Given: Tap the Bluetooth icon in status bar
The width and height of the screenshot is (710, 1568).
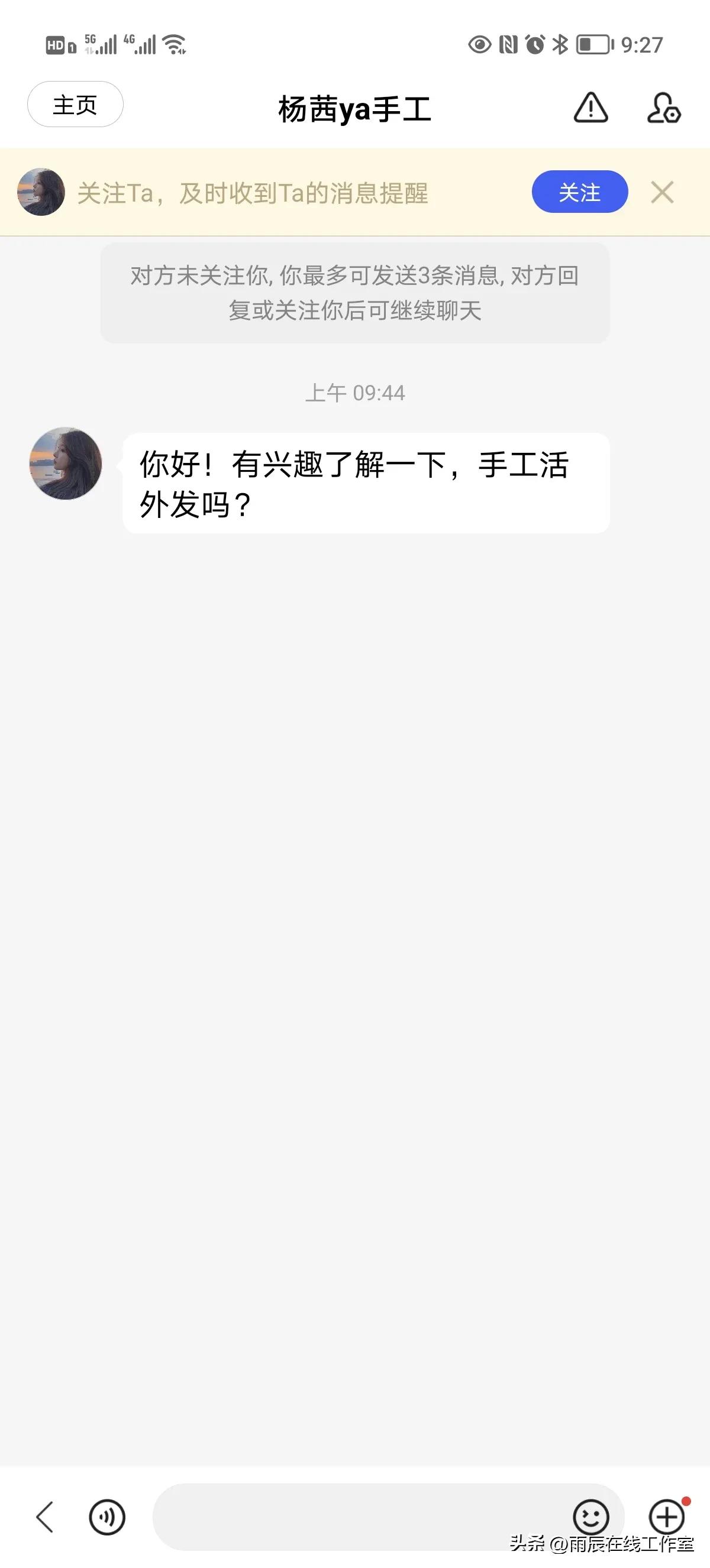Looking at the screenshot, I should tap(559, 44).
